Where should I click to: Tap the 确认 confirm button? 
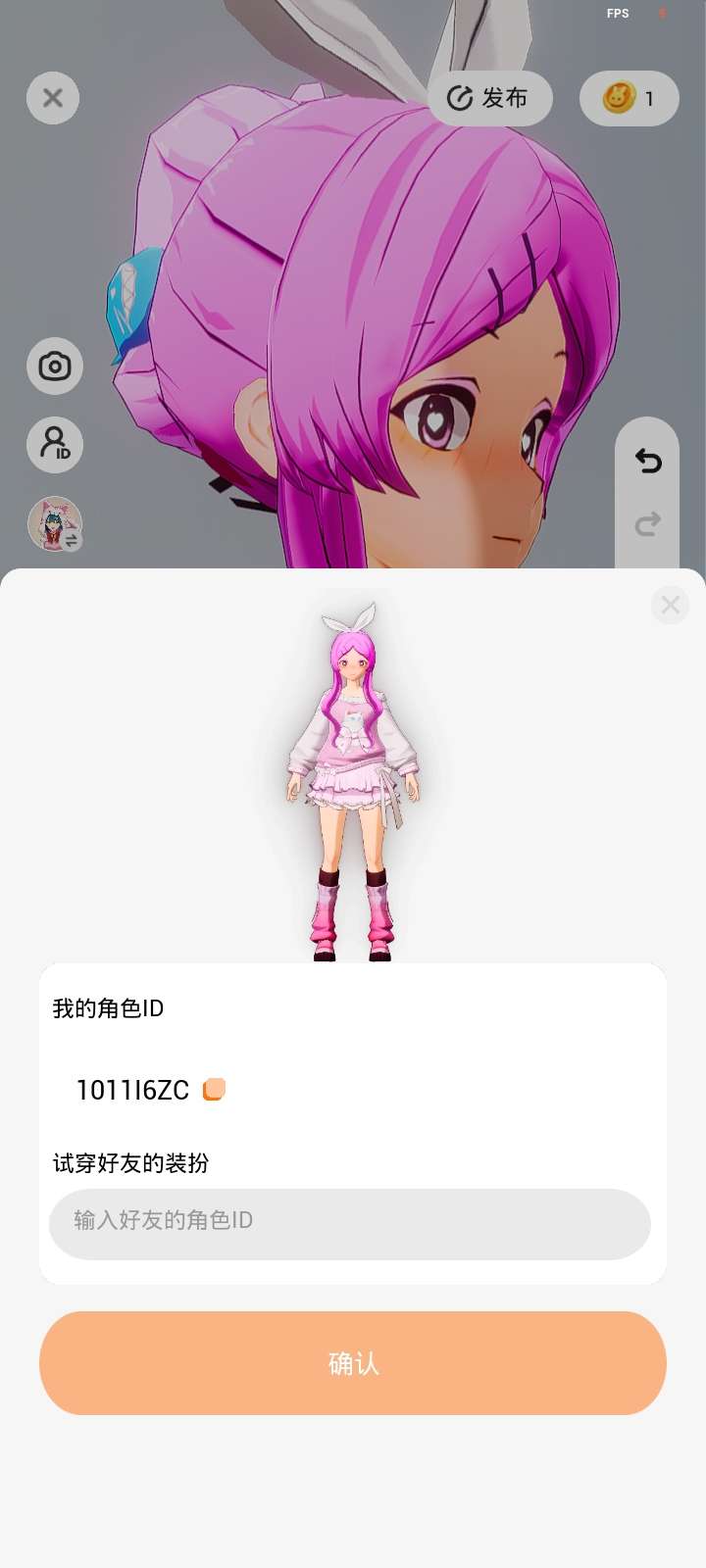pos(353,1363)
